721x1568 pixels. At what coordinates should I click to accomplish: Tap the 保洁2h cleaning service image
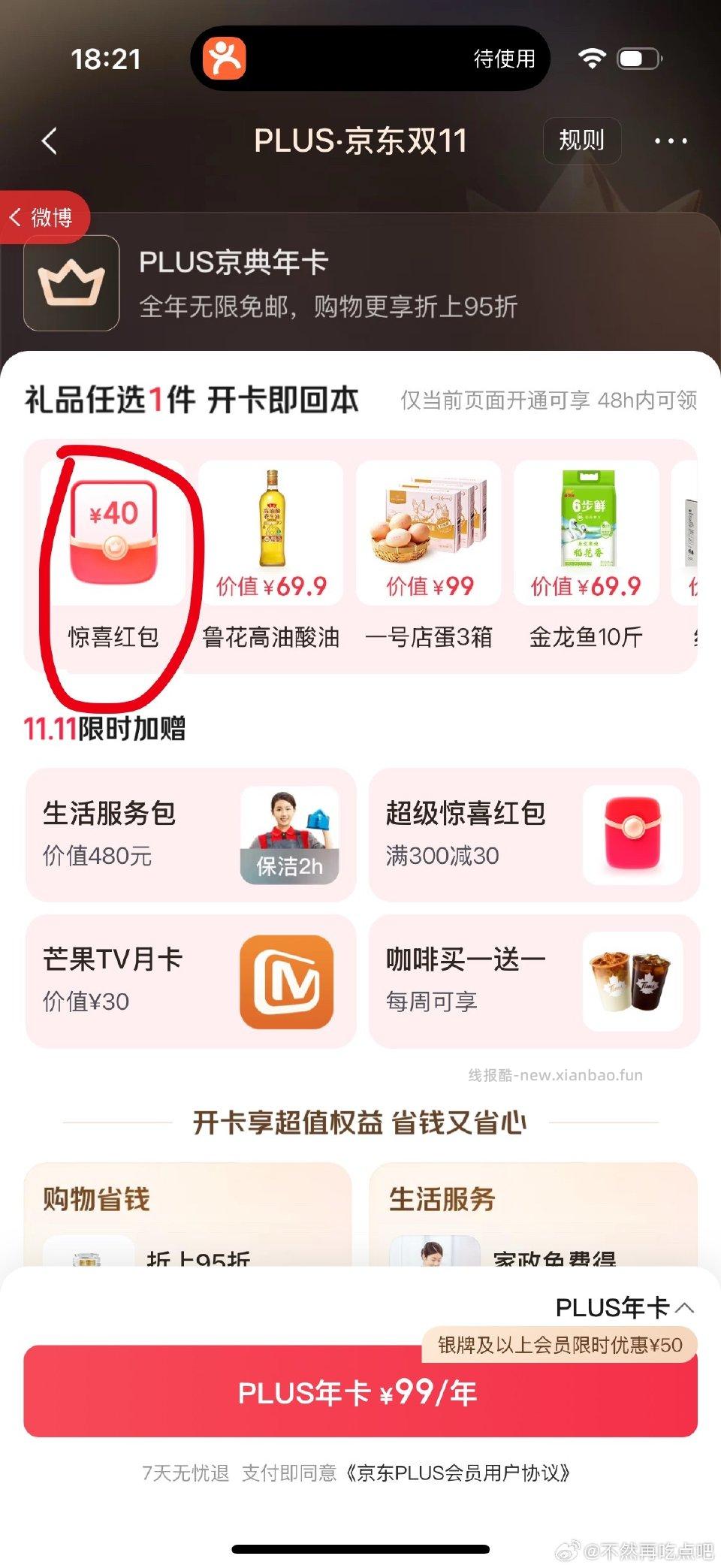pyautogui.click(x=293, y=834)
